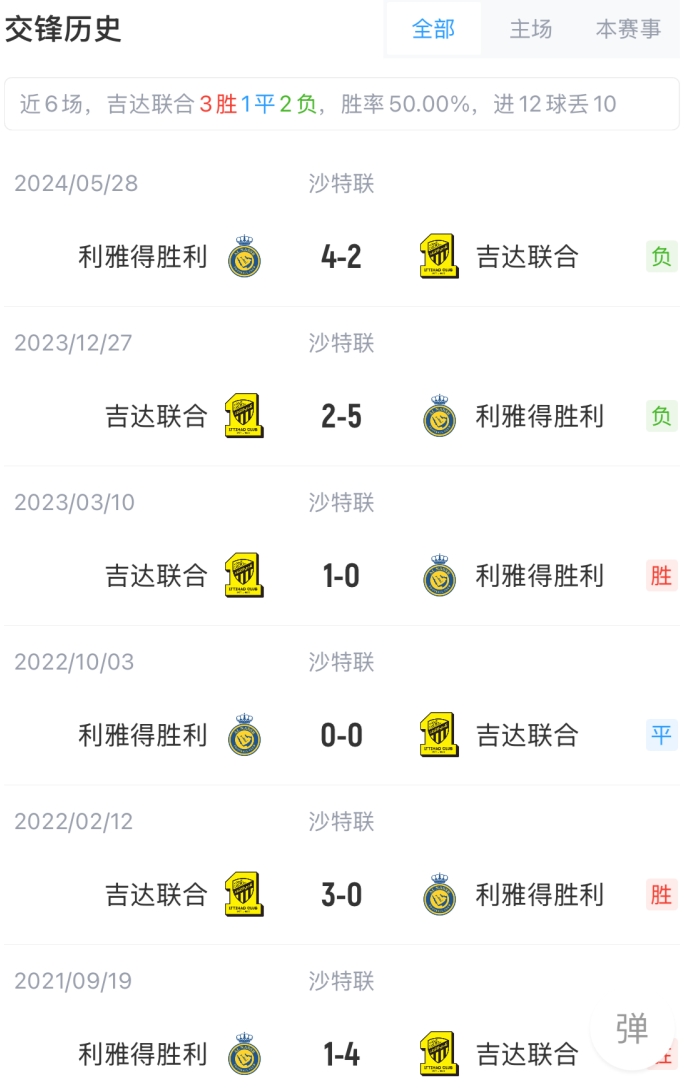Image resolution: width=684 pixels, height=1090 pixels.
Task: Select the 主场 filter tab
Action: pyautogui.click(x=530, y=30)
